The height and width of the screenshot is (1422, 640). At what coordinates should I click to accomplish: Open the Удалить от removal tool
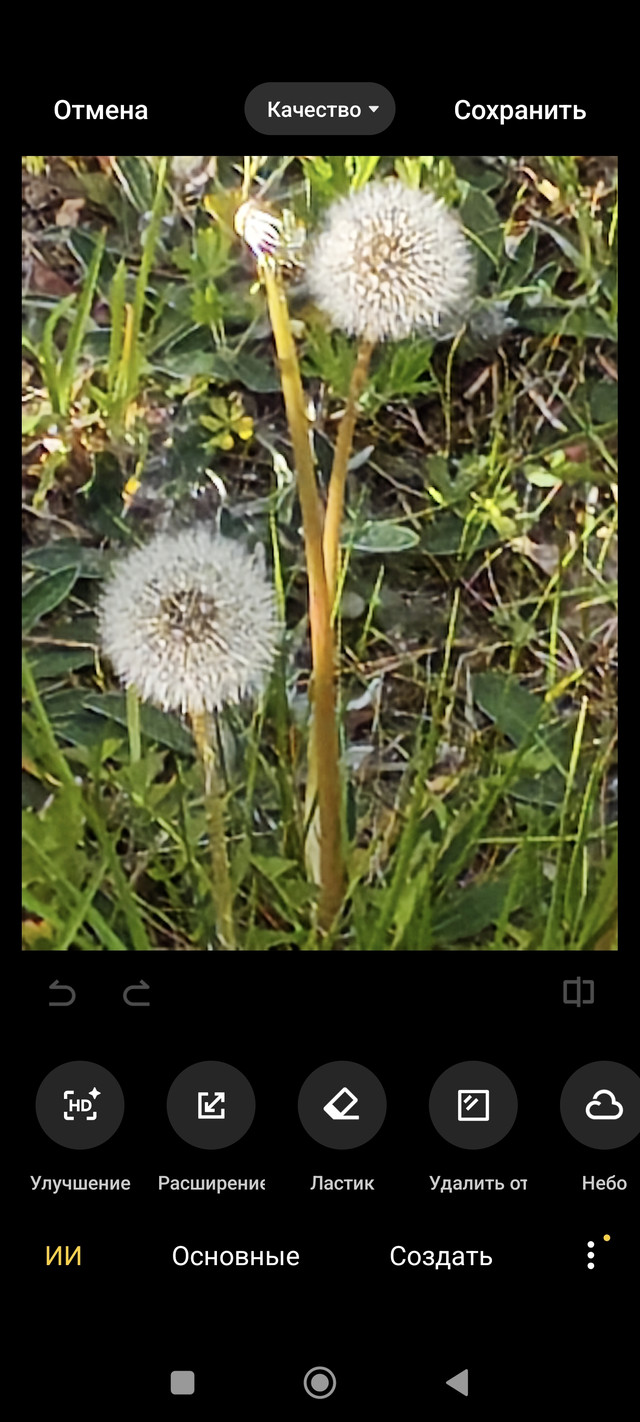pyautogui.click(x=473, y=1105)
